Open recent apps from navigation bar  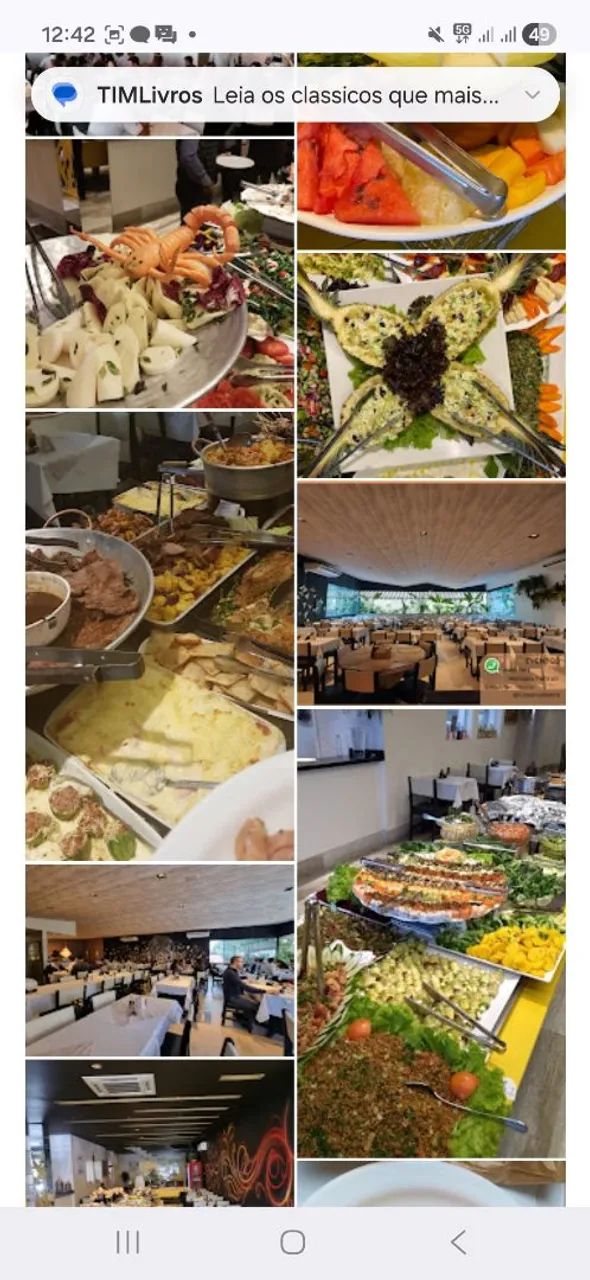[x=128, y=1242]
